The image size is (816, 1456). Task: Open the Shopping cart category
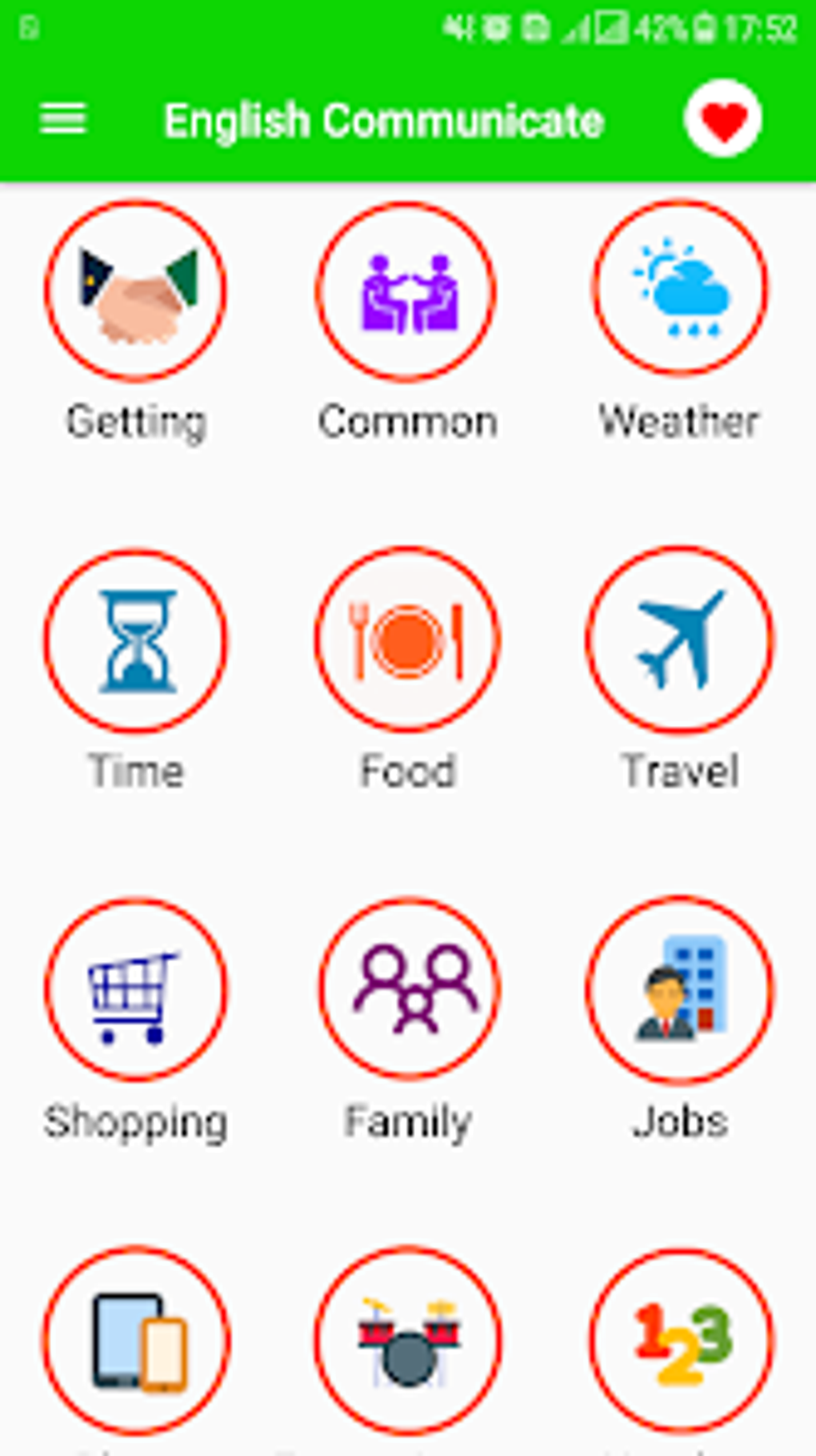point(138,991)
